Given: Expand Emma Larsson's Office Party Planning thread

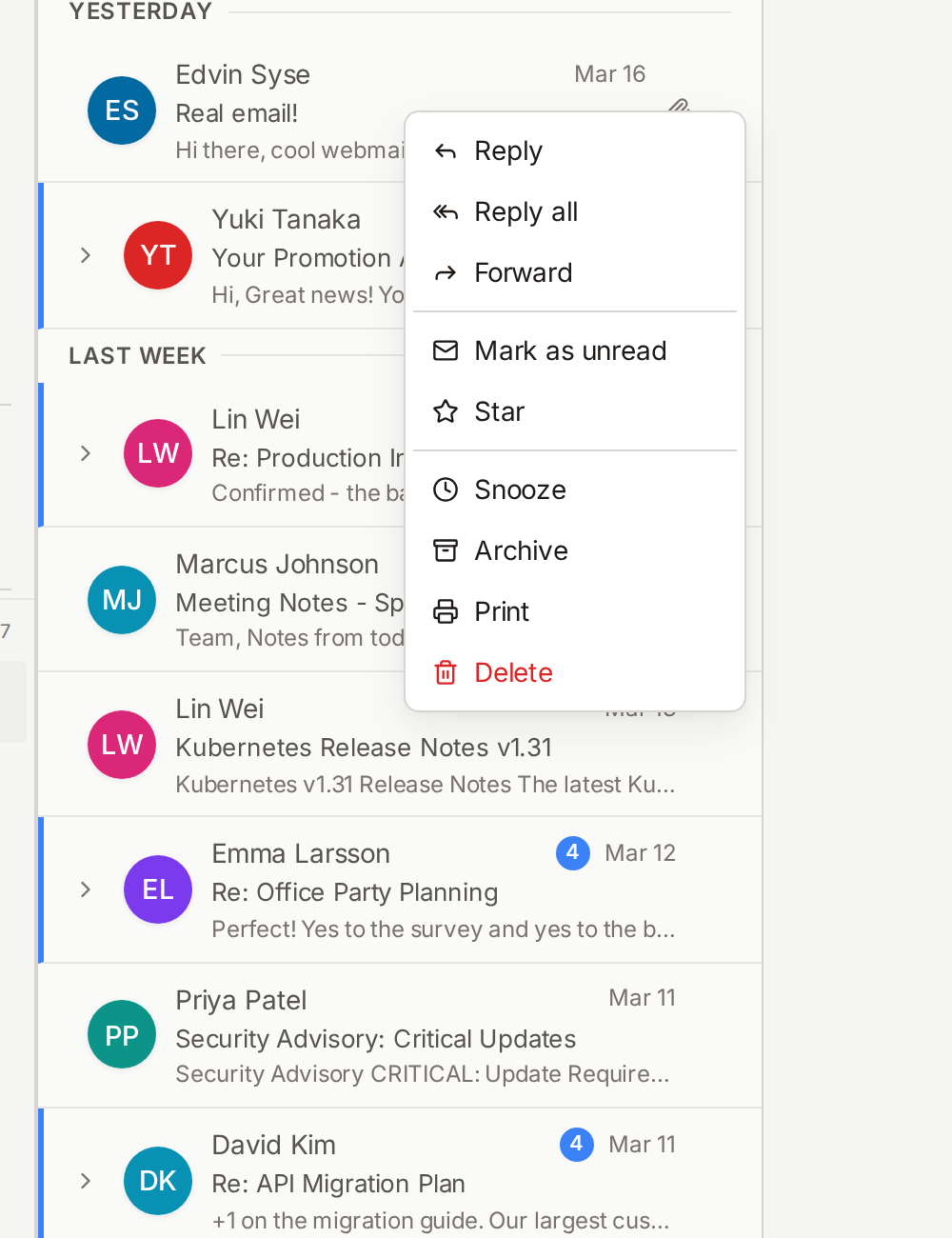Looking at the screenshot, I should click(85, 889).
